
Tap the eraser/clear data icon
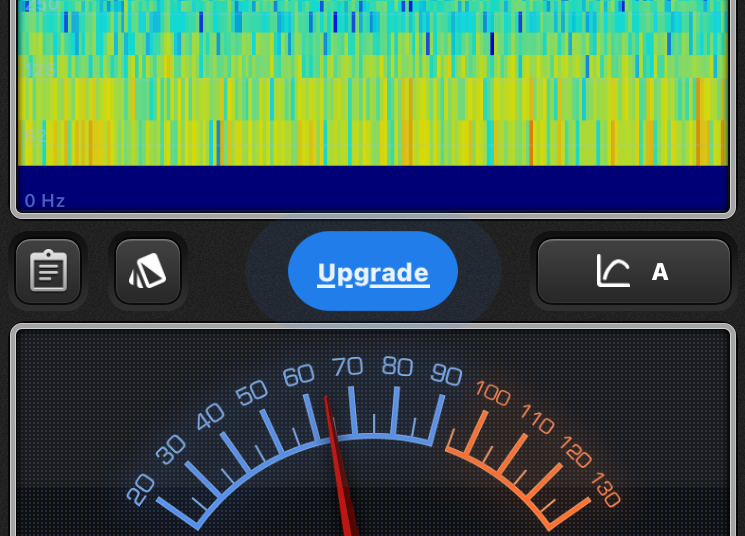tap(148, 271)
